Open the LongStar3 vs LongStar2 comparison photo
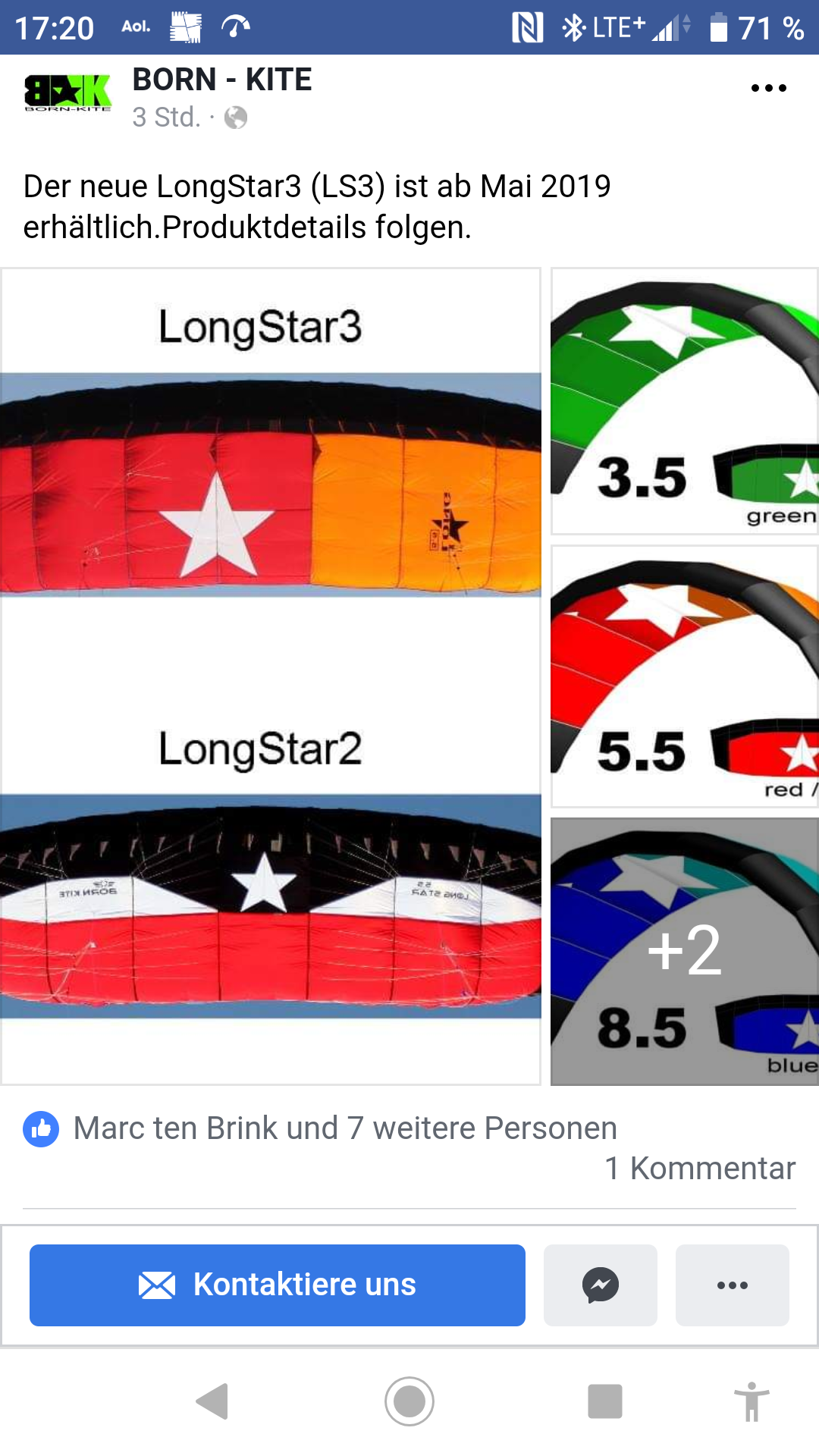The width and height of the screenshot is (819, 1456). pyautogui.click(x=270, y=675)
